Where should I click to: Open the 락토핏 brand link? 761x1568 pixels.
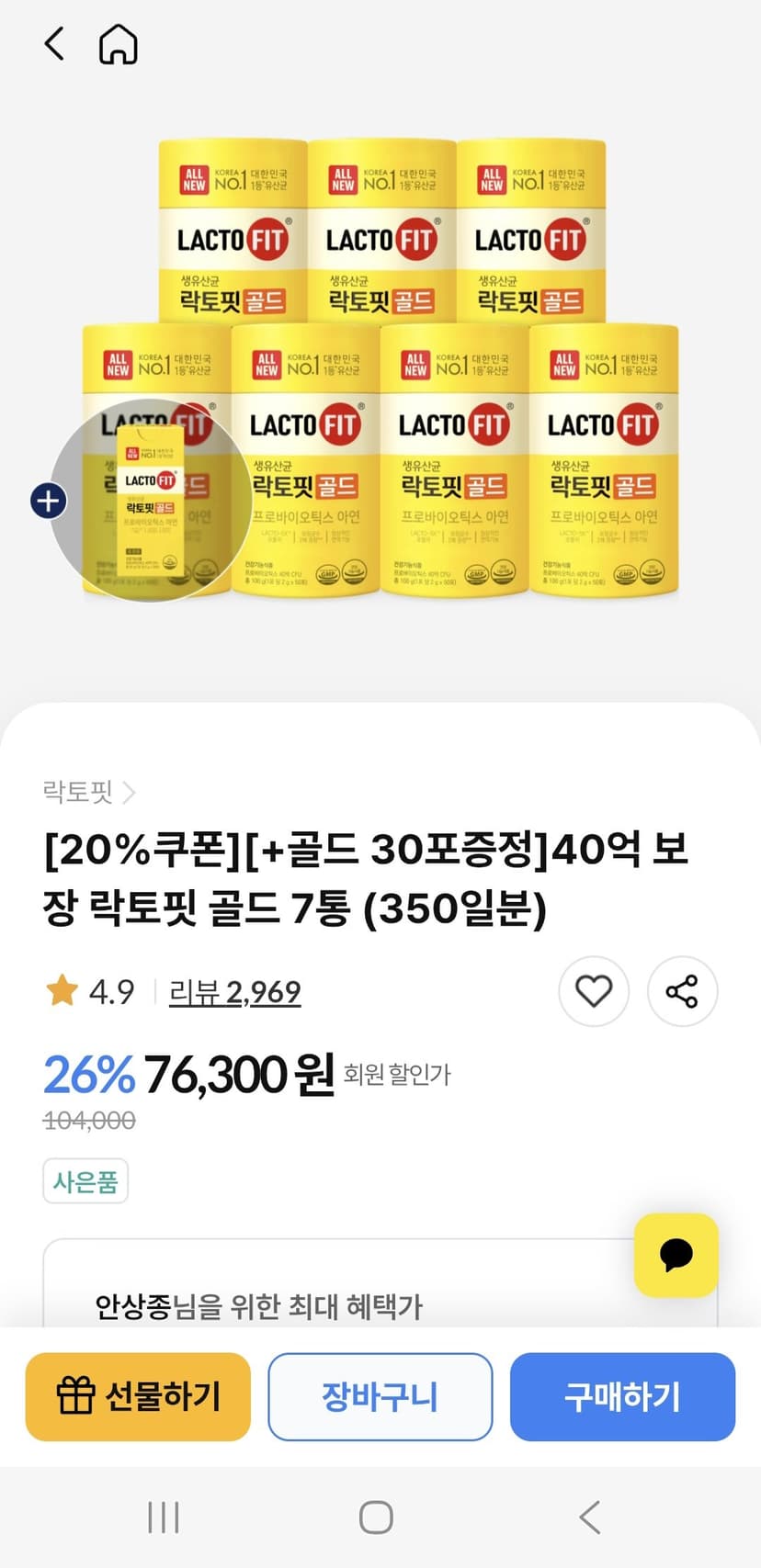click(89, 791)
